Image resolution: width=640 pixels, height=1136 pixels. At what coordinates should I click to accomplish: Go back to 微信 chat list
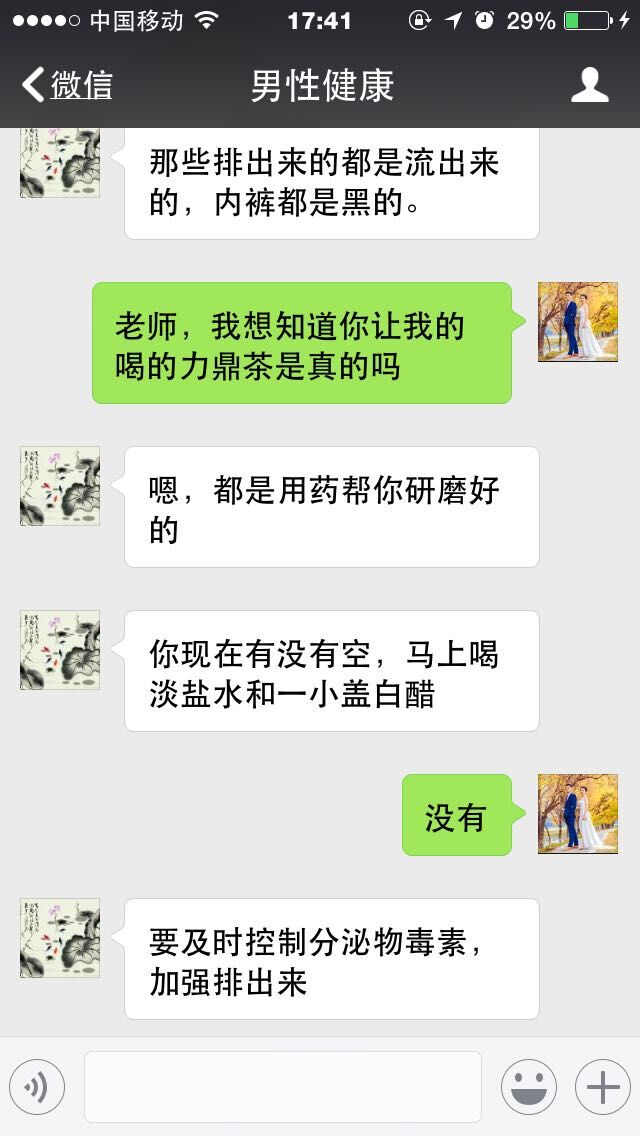tap(68, 86)
